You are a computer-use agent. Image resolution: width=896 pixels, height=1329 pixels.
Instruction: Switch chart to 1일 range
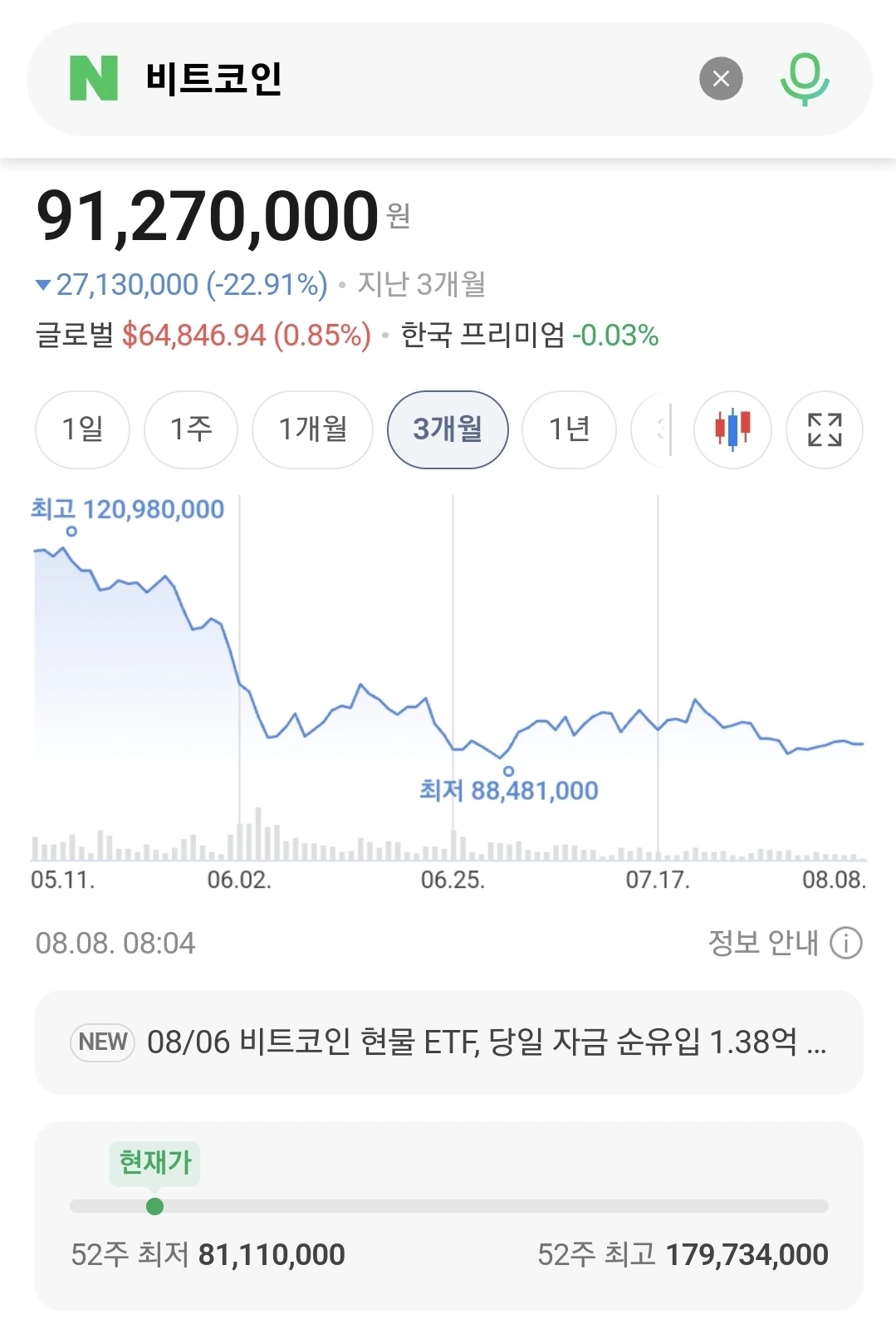point(82,429)
